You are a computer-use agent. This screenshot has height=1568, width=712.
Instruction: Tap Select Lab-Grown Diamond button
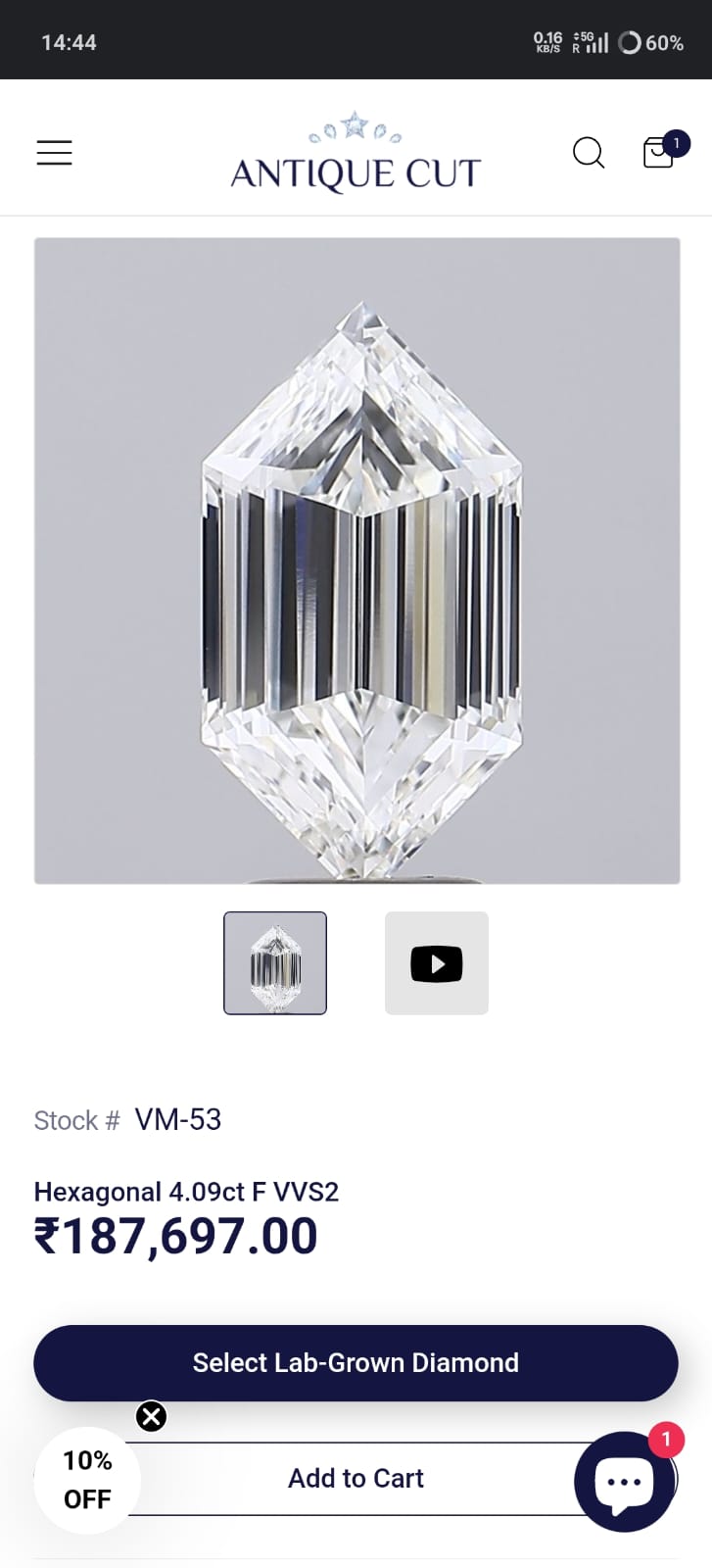356,1363
